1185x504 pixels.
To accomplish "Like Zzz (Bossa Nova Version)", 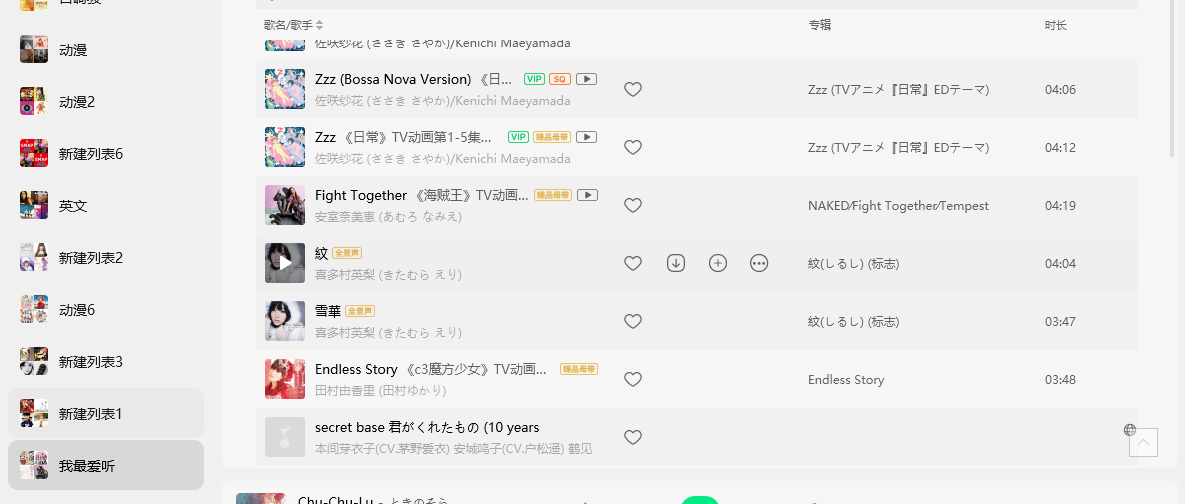I will (632, 89).
